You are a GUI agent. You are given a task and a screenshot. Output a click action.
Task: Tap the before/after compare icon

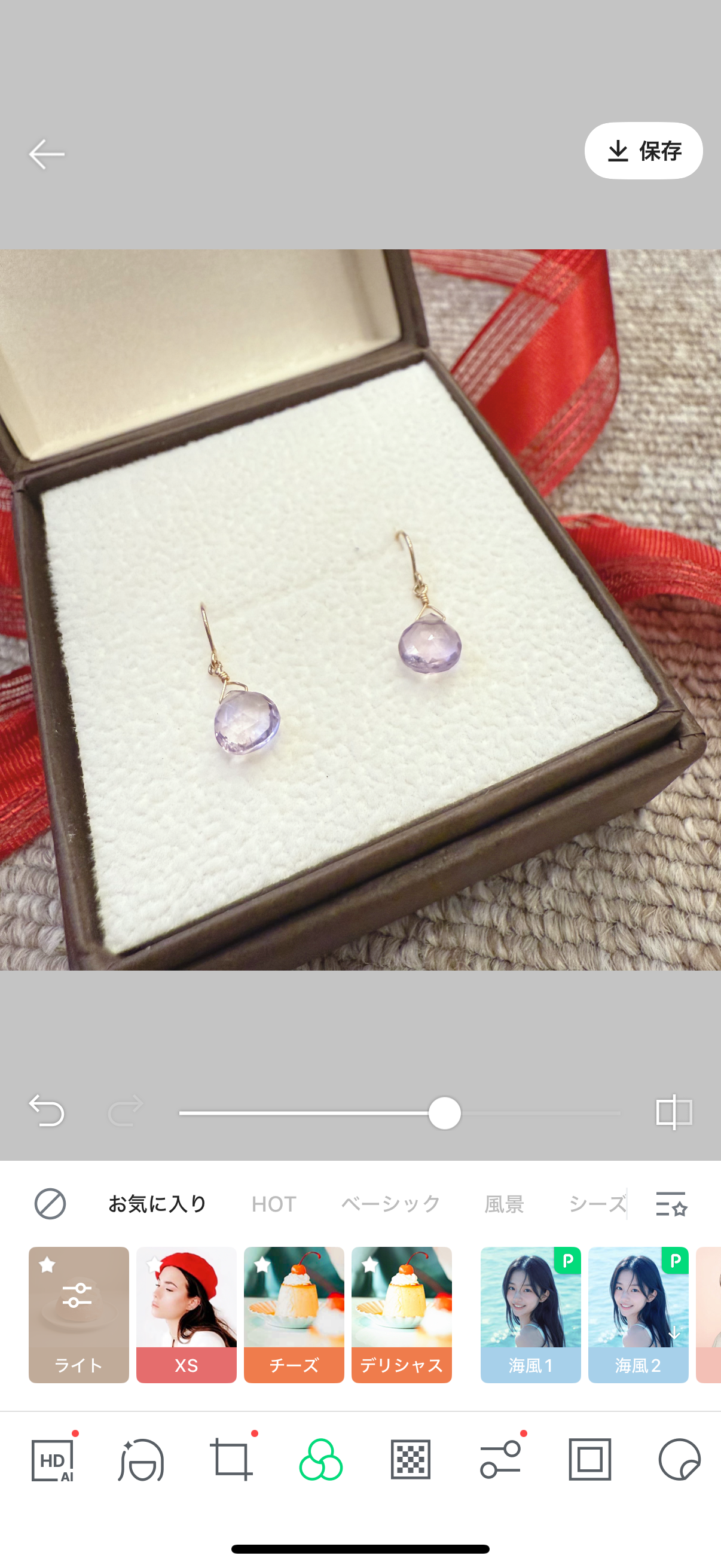pos(674,1112)
